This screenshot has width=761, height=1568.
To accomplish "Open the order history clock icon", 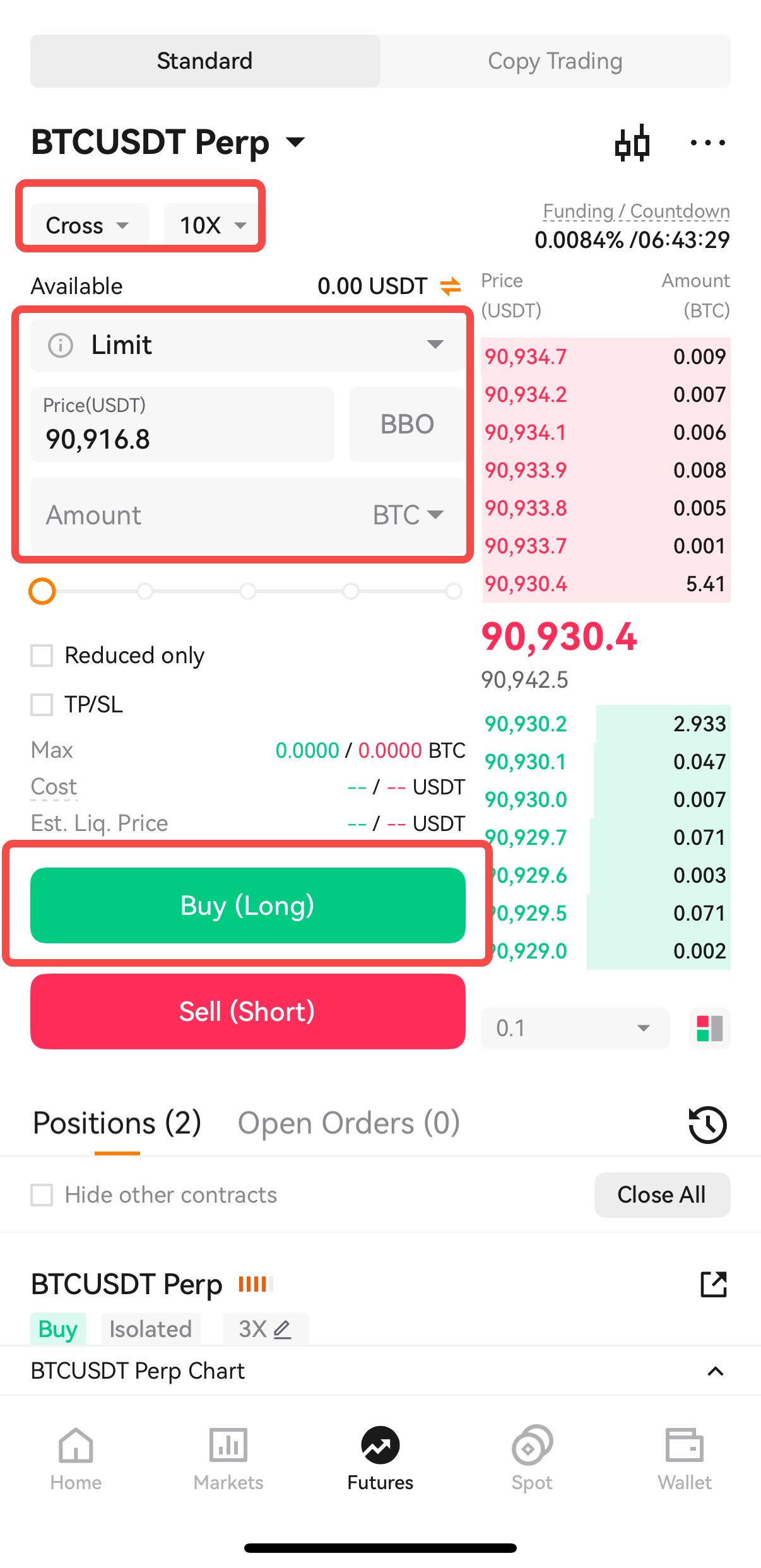I will 707,1124.
